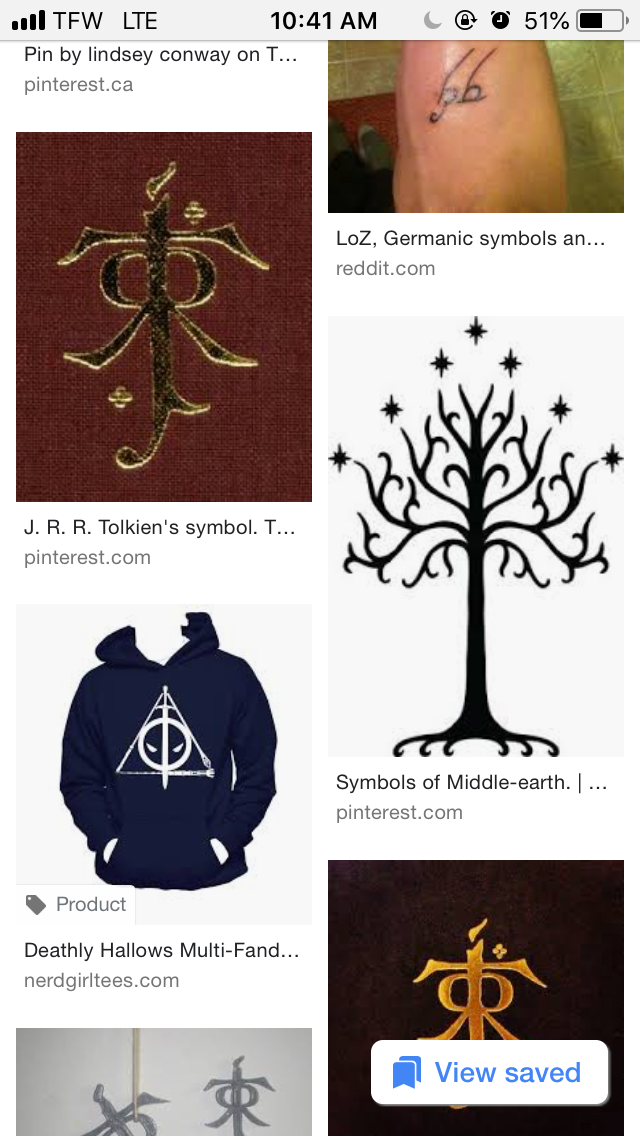Tap the View saved button
640x1136 pixels.
point(490,1073)
